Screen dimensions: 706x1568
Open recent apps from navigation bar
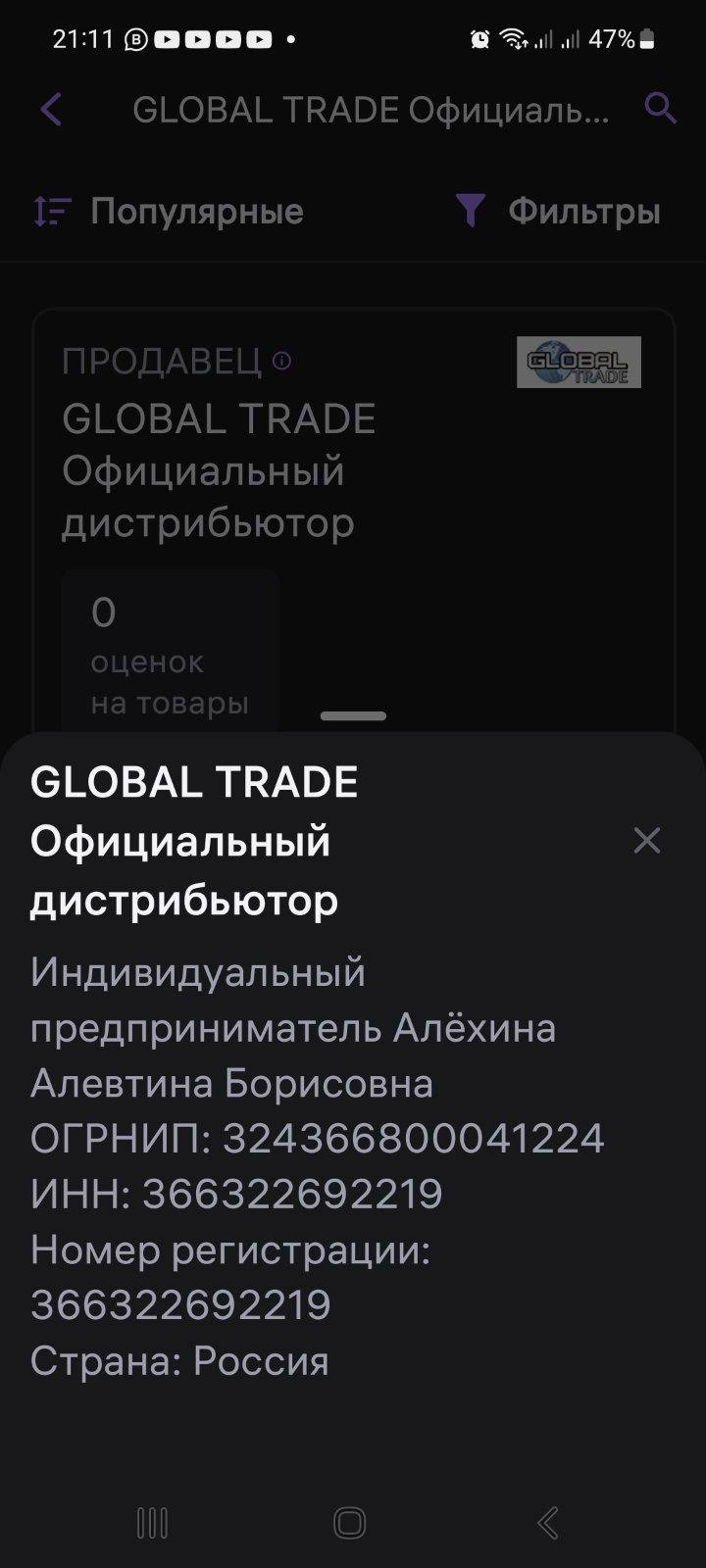[152, 1523]
